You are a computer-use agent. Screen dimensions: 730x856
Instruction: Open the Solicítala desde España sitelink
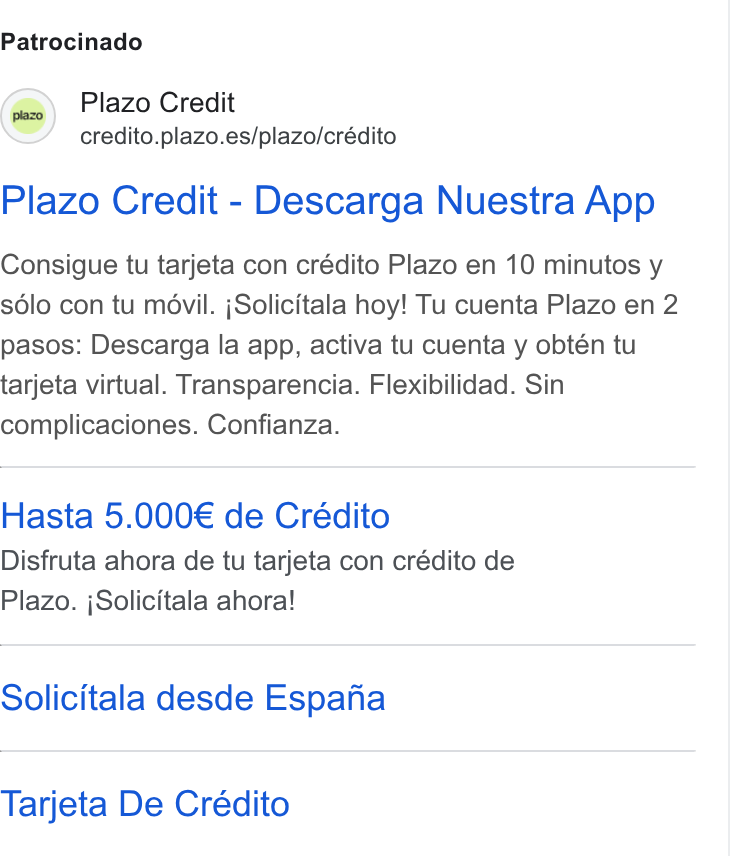point(193,698)
